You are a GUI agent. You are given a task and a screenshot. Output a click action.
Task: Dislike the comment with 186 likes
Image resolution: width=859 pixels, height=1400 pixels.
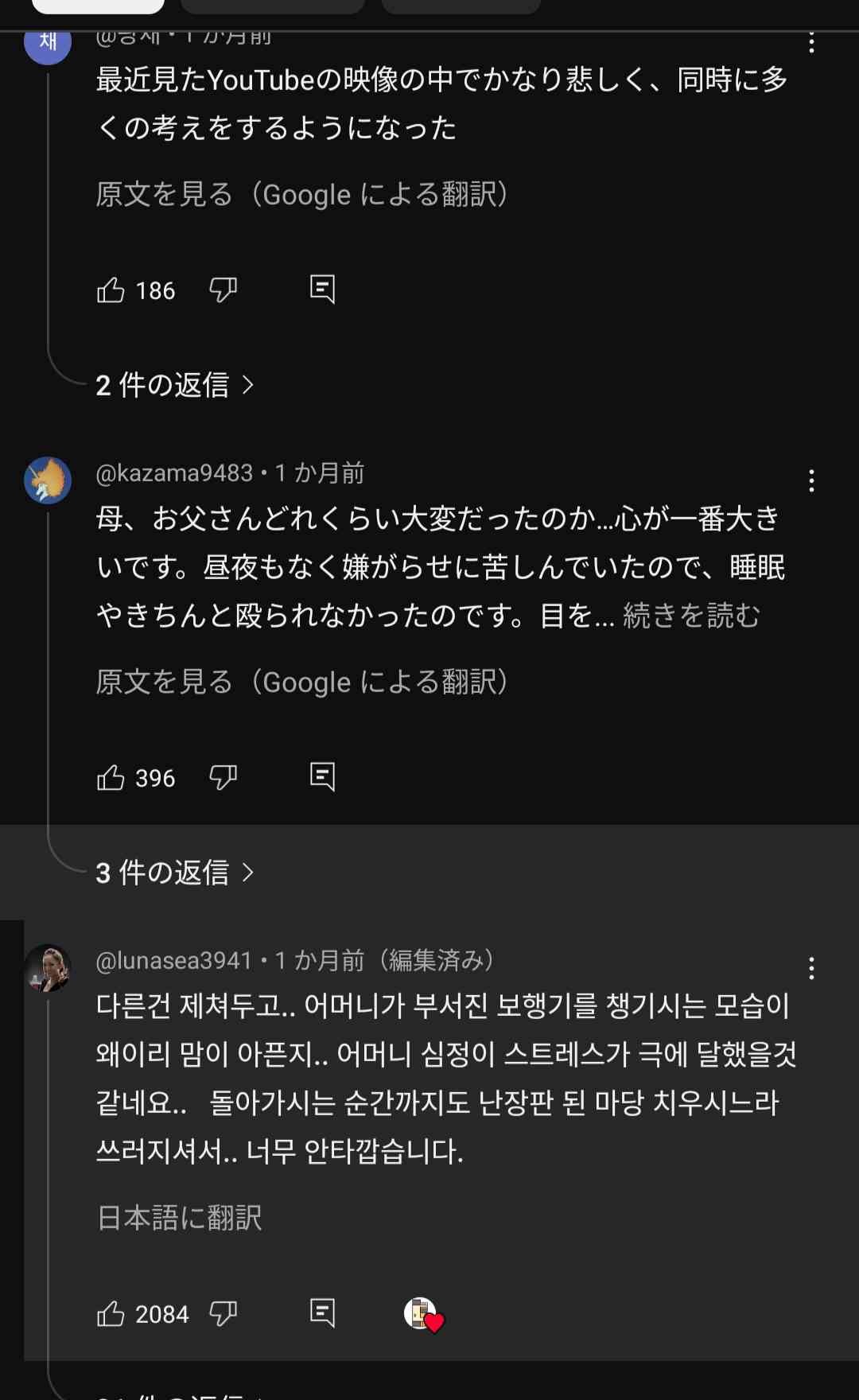point(223,290)
